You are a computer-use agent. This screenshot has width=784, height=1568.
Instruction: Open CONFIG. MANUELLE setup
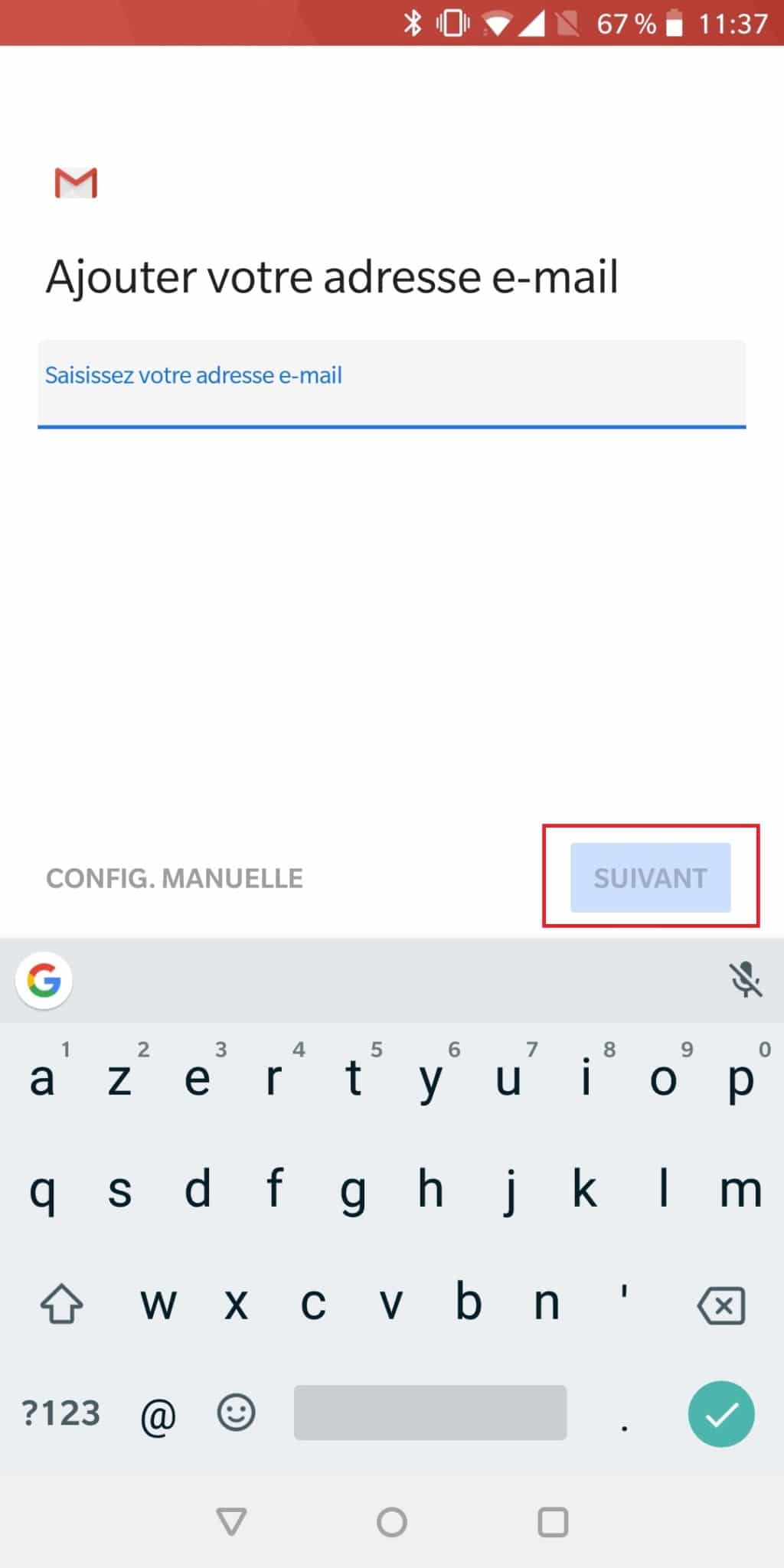[x=175, y=877]
